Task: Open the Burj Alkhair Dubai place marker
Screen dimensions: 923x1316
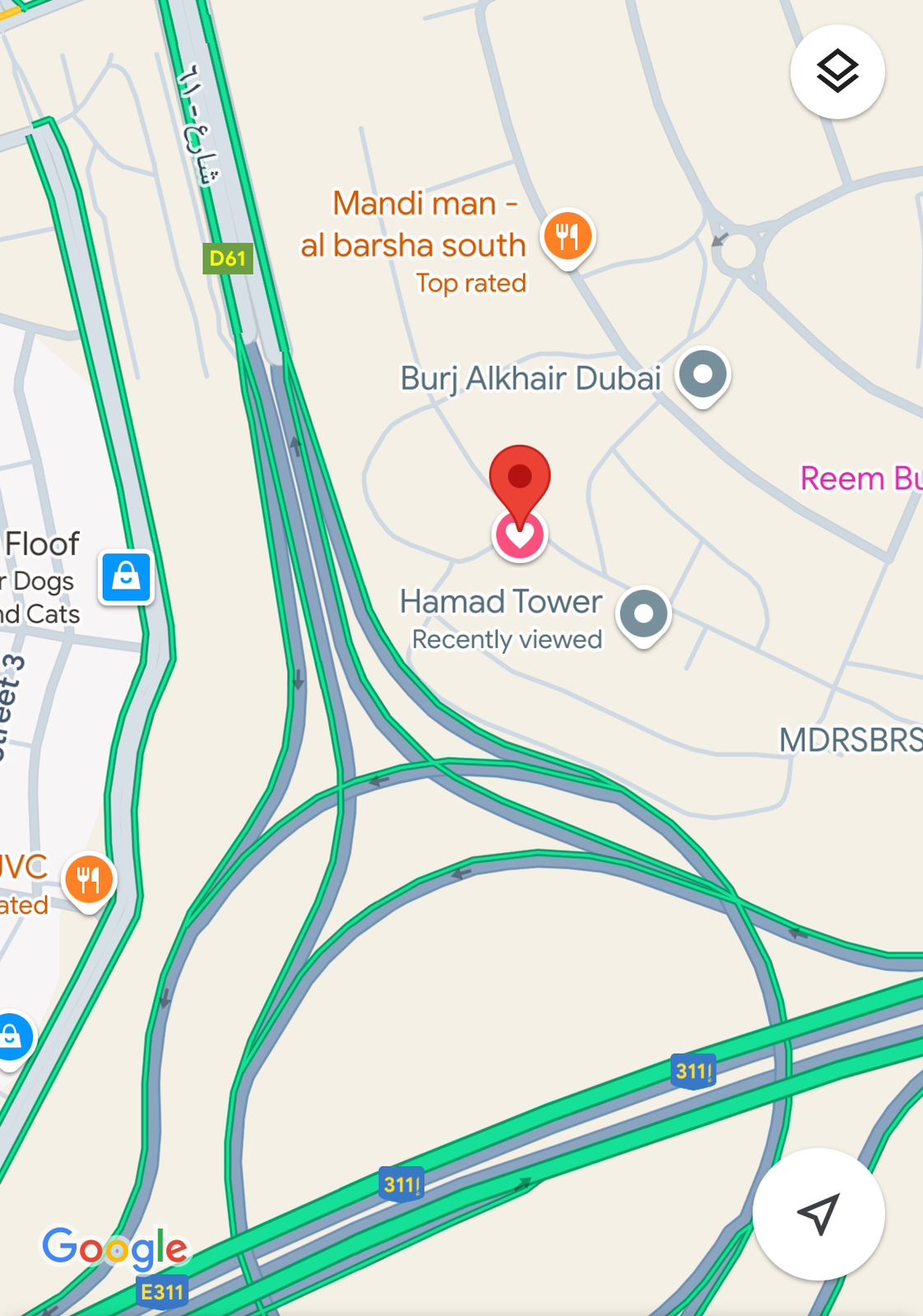Action: [x=703, y=375]
